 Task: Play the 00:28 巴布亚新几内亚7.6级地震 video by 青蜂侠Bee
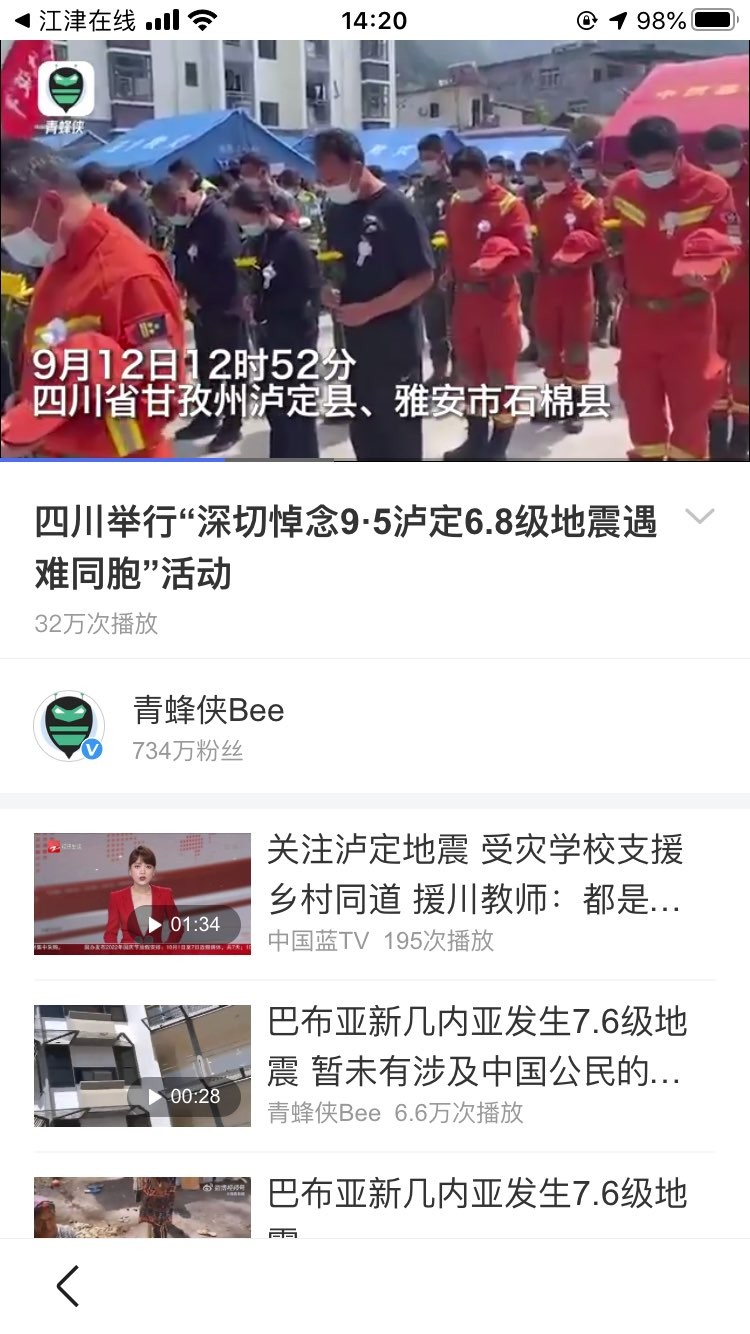point(142,1066)
